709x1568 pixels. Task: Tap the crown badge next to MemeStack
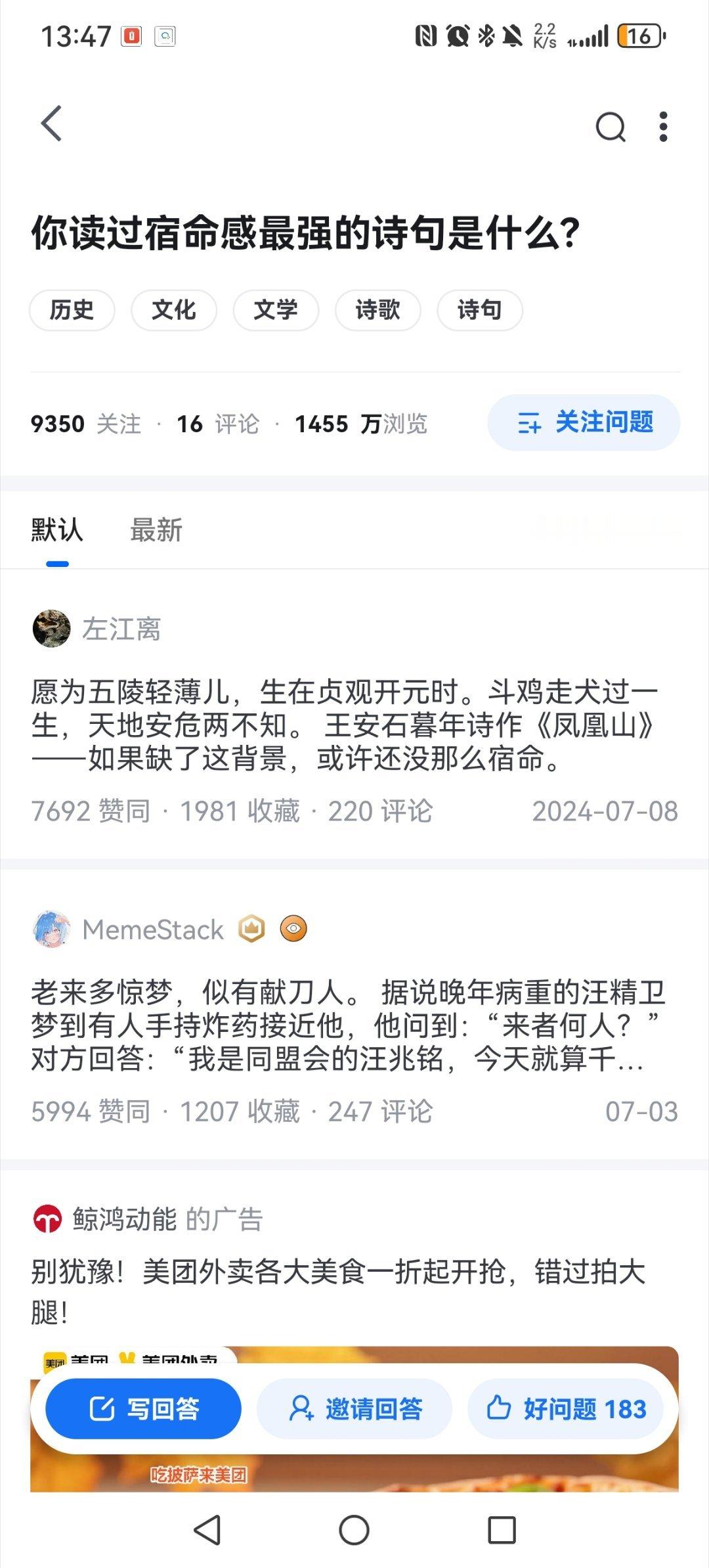[252, 928]
